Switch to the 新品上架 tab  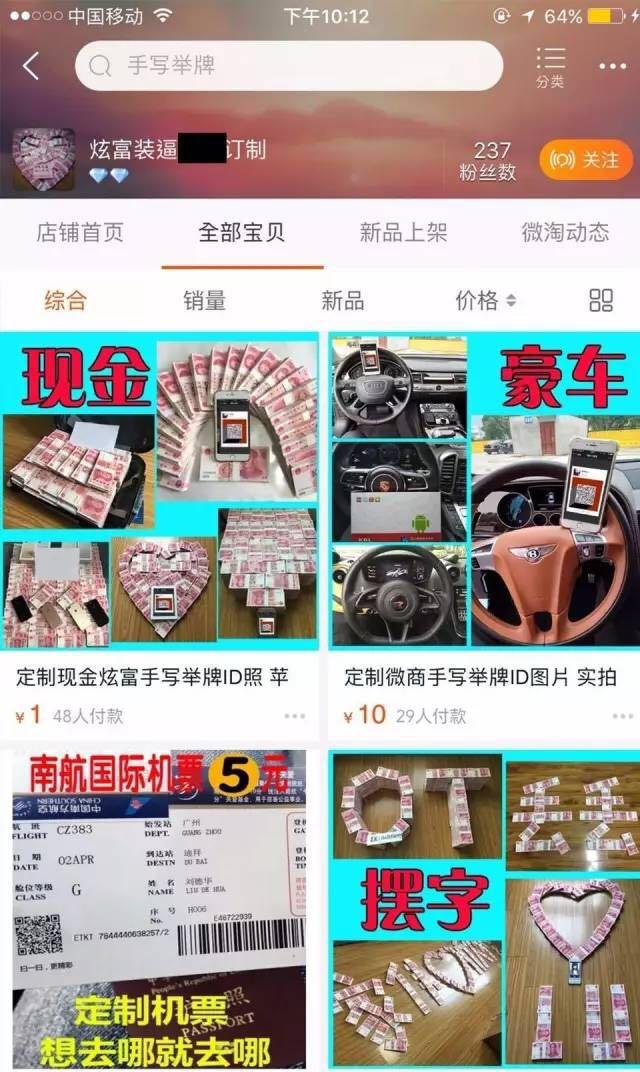click(x=404, y=233)
